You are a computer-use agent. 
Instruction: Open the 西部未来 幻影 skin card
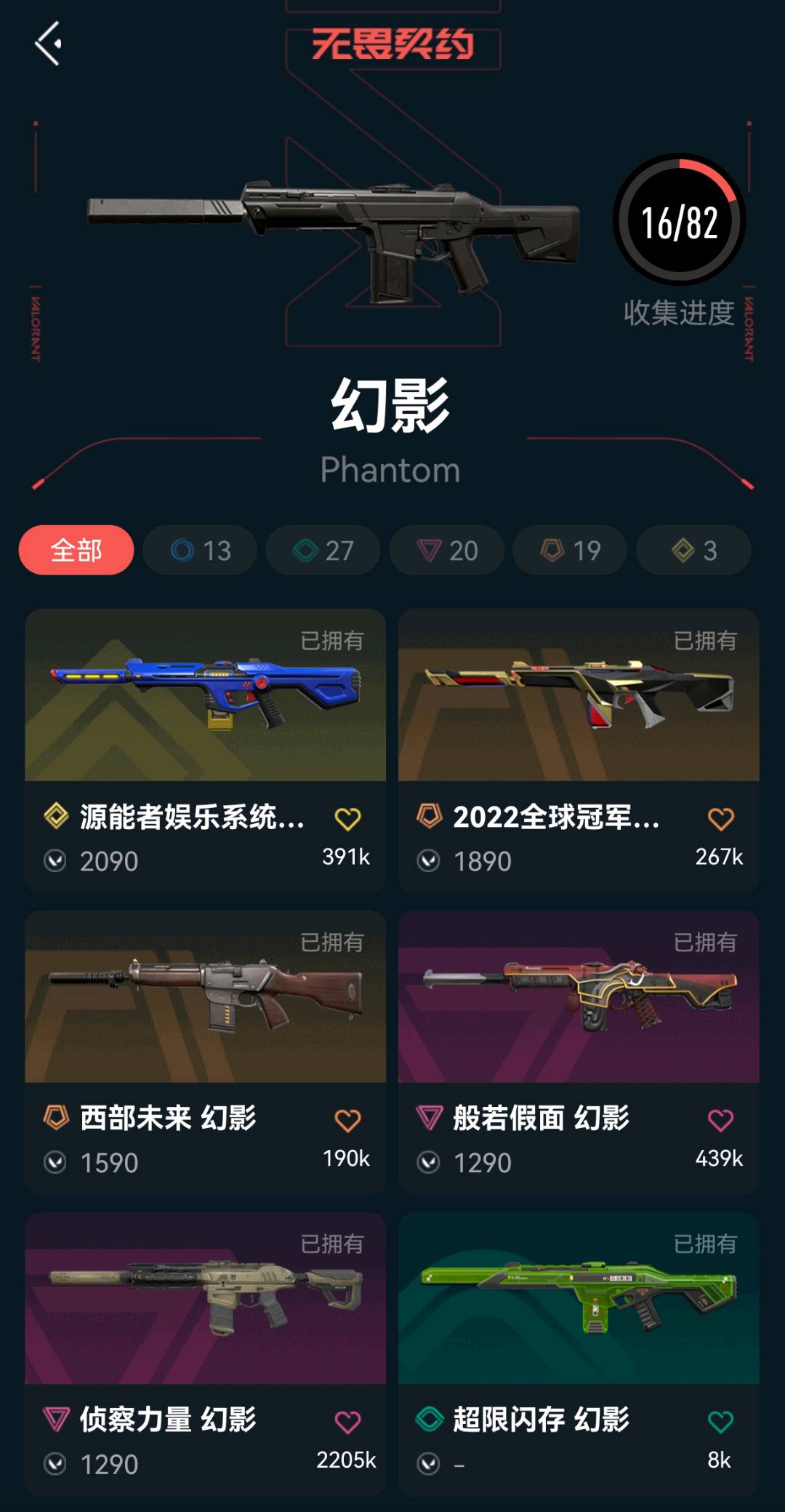206,1052
